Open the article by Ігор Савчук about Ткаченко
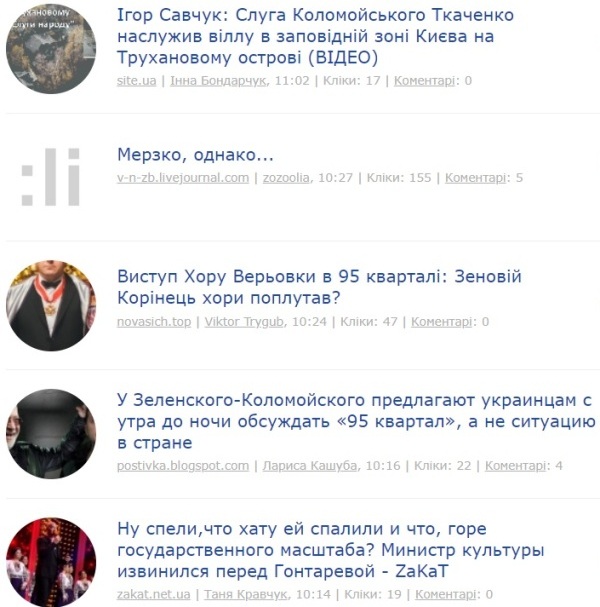The image size is (600, 607). tap(315, 36)
